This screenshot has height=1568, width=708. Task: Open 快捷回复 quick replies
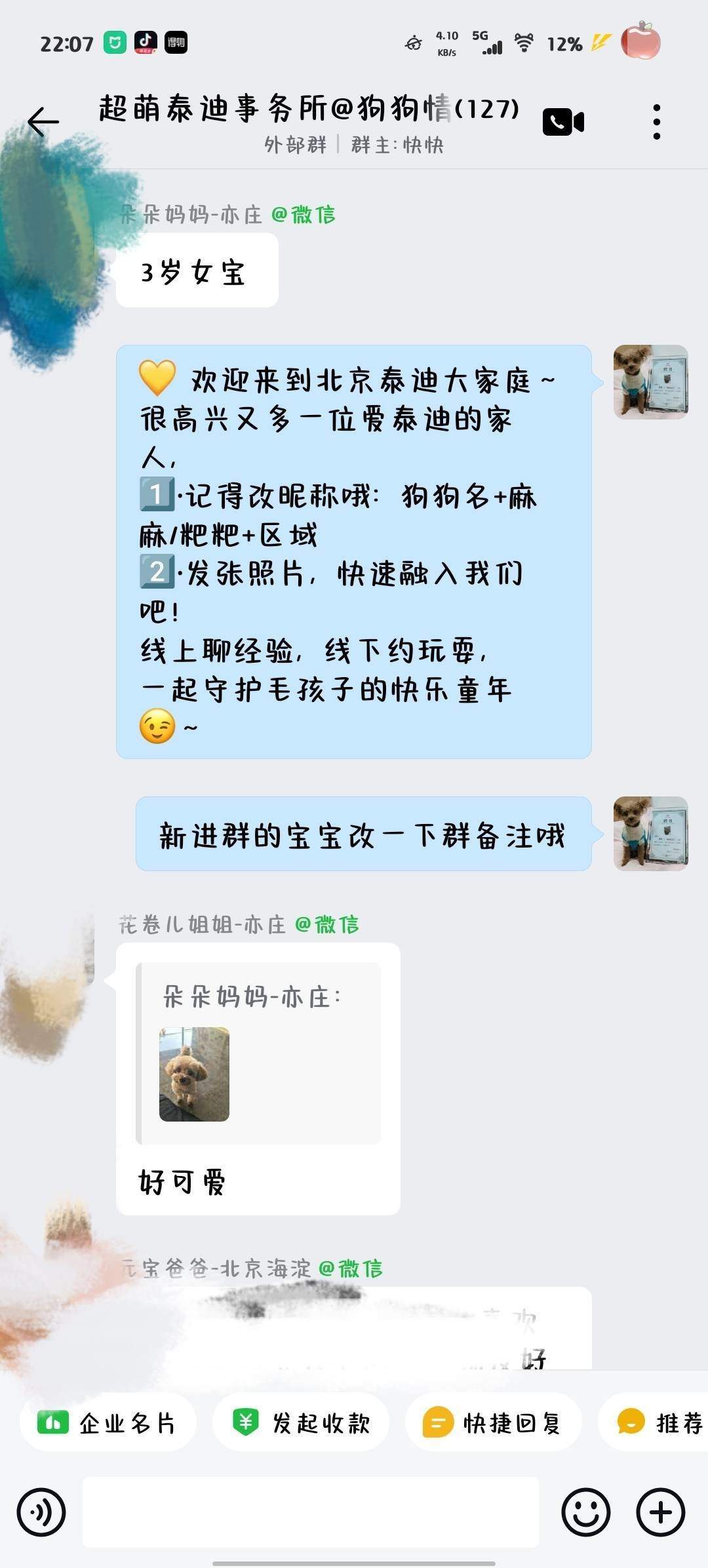pos(493,1422)
